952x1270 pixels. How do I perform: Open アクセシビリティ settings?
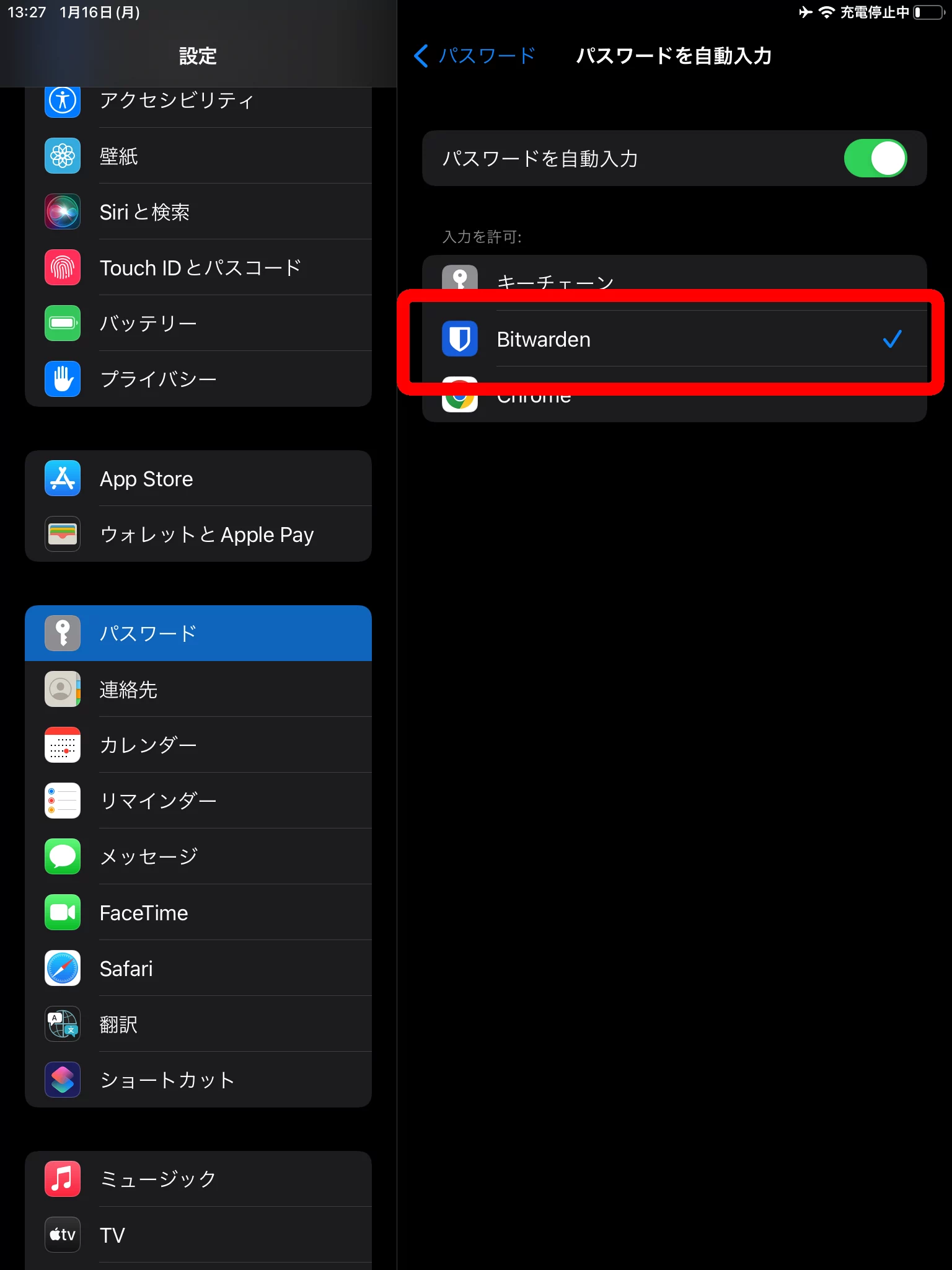tap(198, 101)
